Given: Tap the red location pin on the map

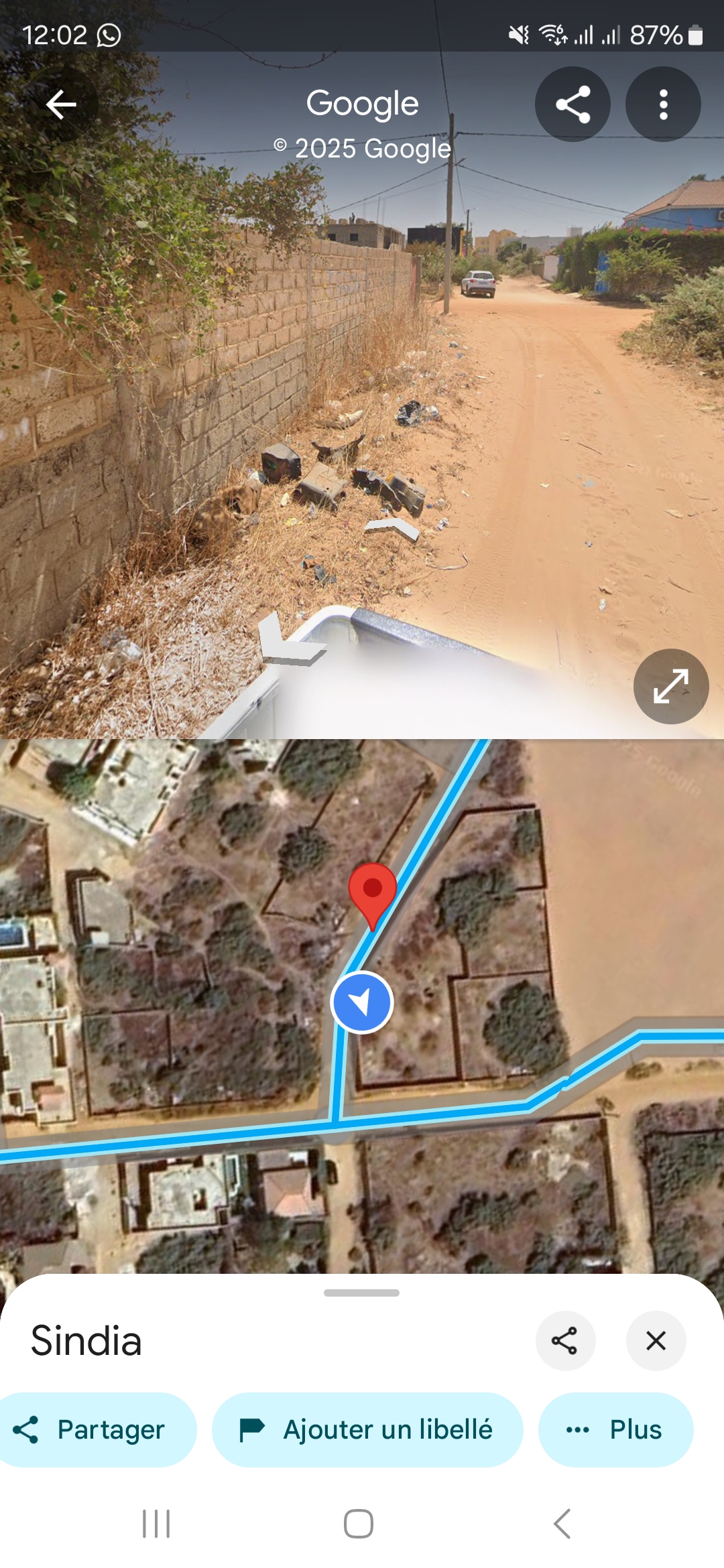Looking at the screenshot, I should (x=373, y=891).
